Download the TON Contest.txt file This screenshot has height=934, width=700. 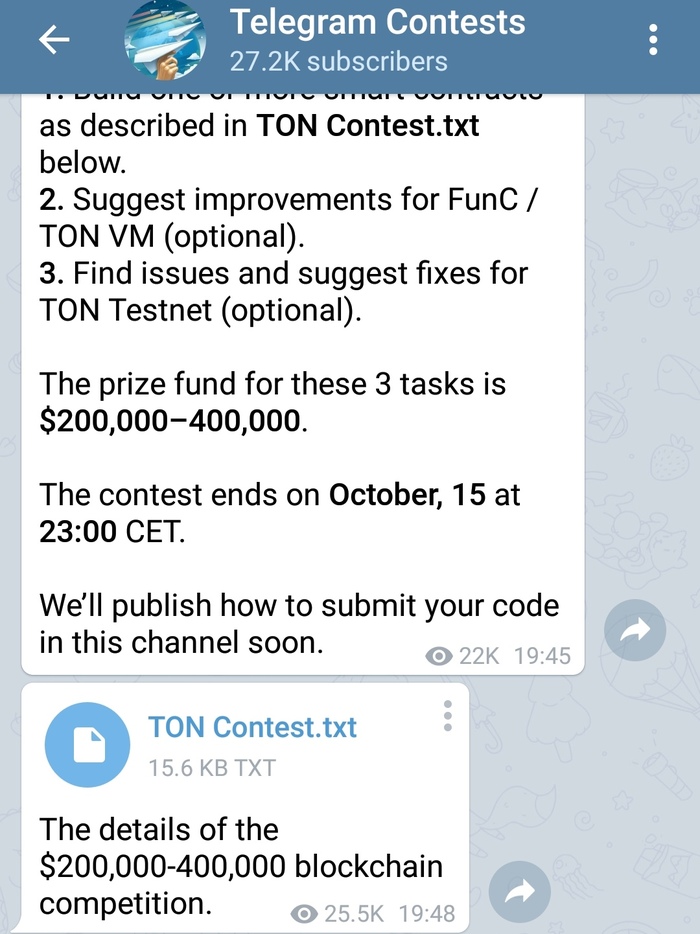(x=88, y=745)
